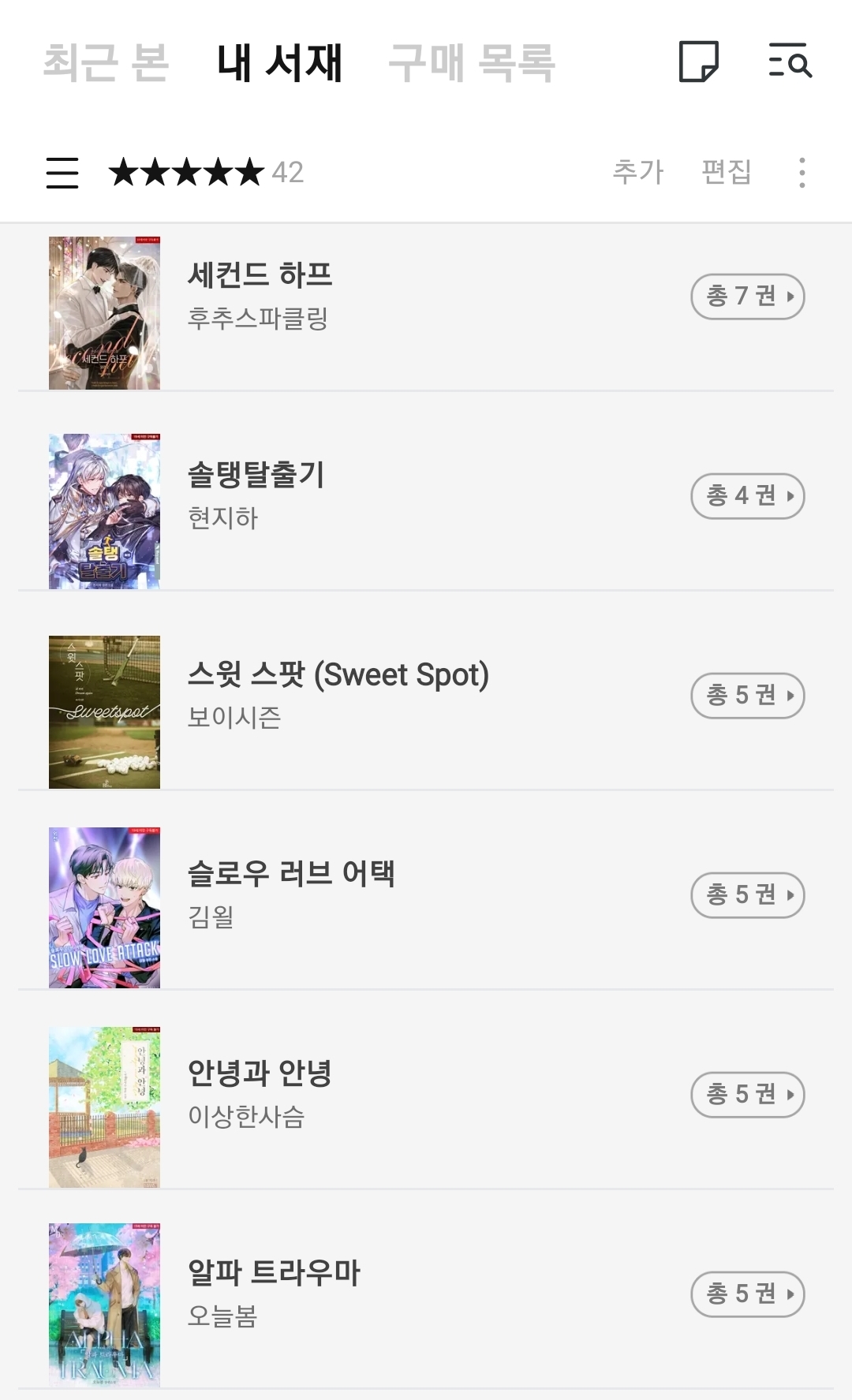Open the book 슬로우 러브 어택
852x1400 pixels.
coord(291,874)
